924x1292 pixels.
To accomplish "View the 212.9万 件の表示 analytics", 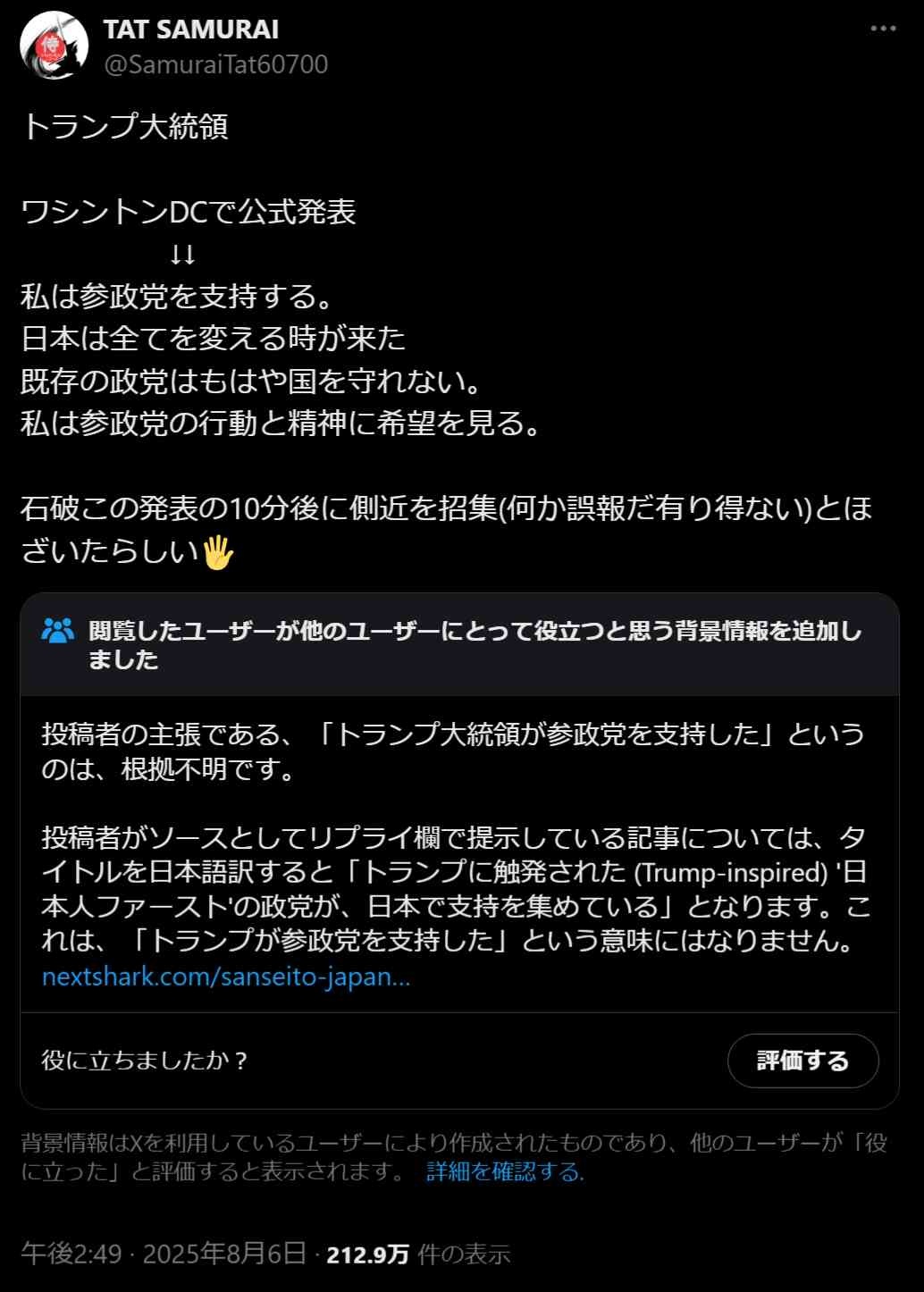I will tap(418, 1254).
